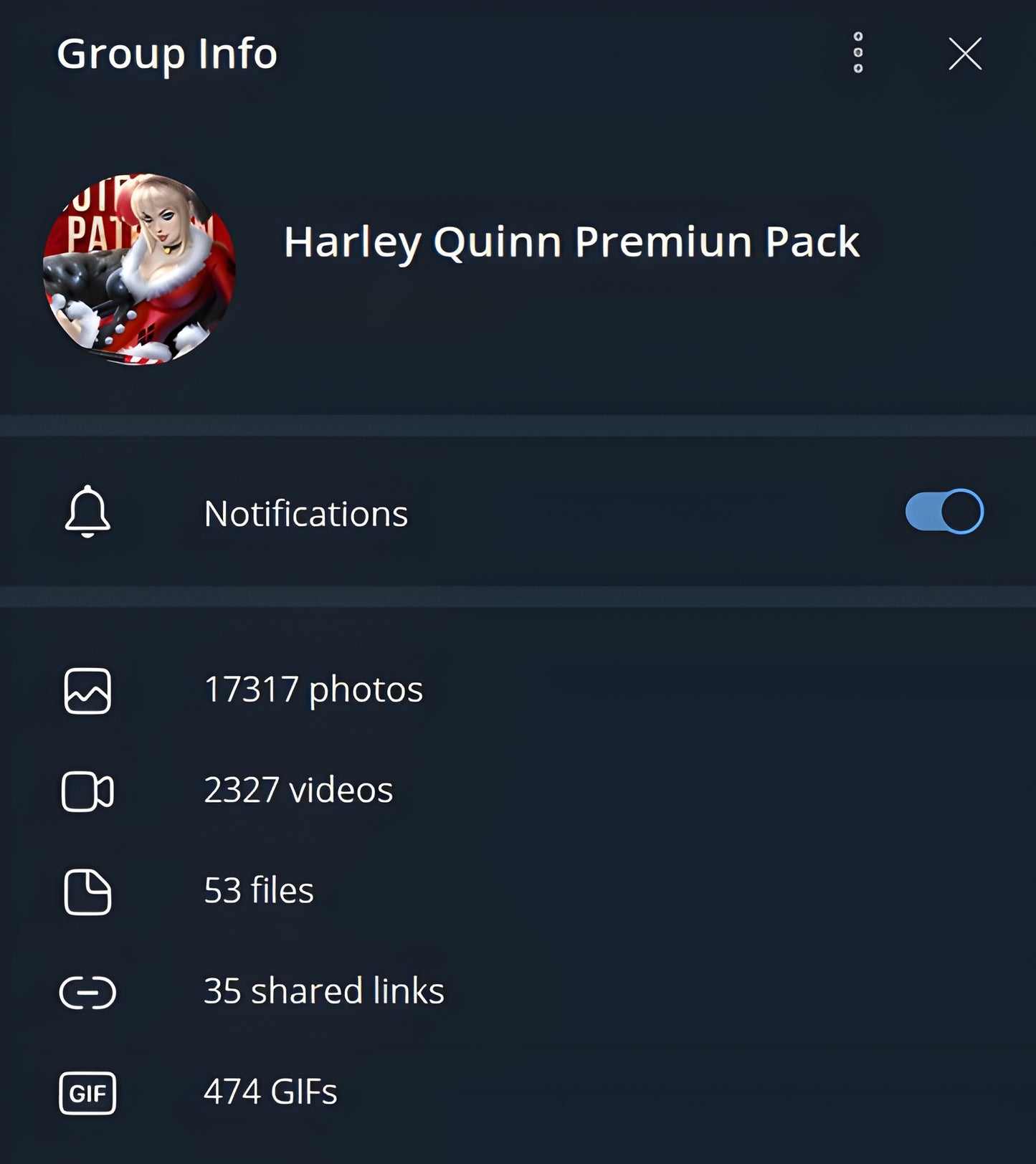Image resolution: width=1036 pixels, height=1164 pixels.
Task: Close the Group Info panel
Action: 964,54
